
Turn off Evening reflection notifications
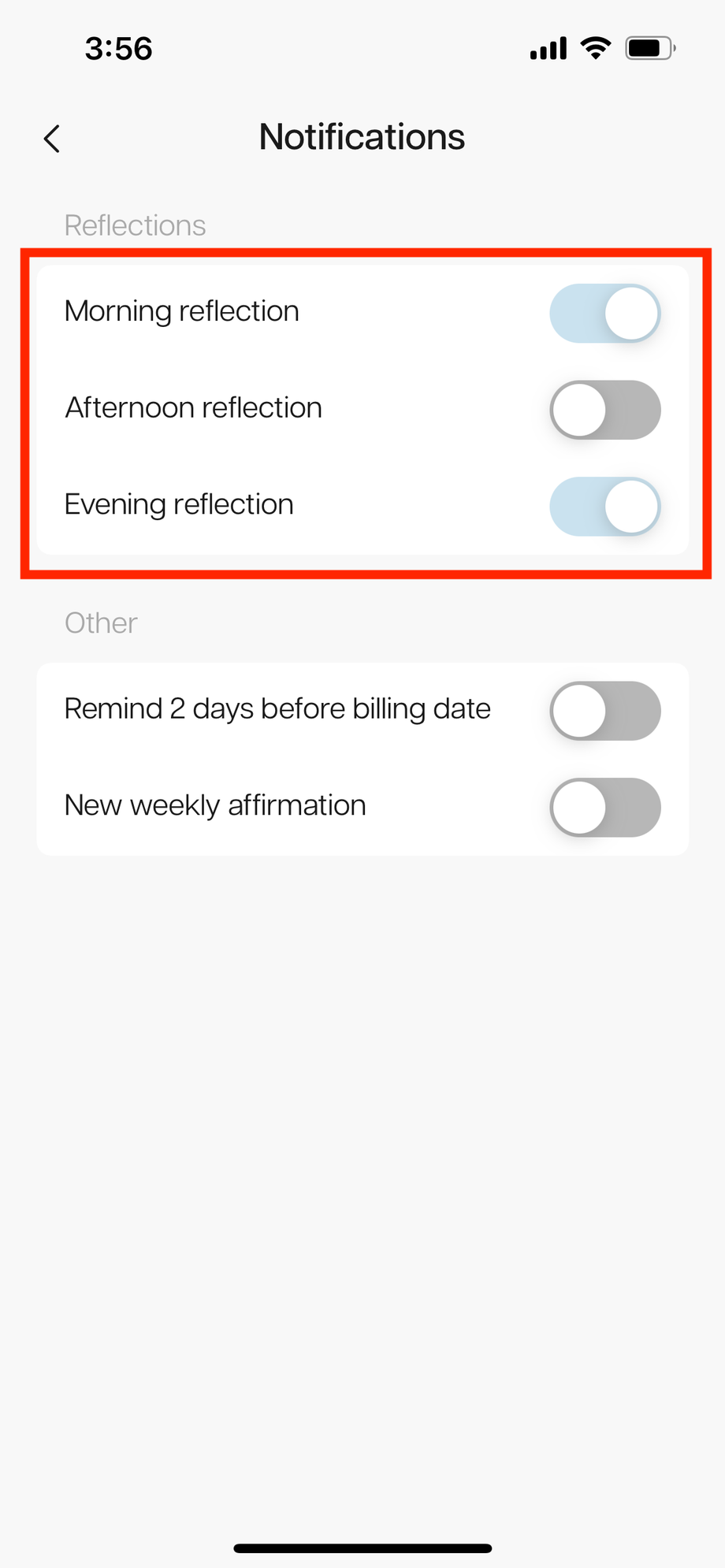pyautogui.click(x=604, y=507)
